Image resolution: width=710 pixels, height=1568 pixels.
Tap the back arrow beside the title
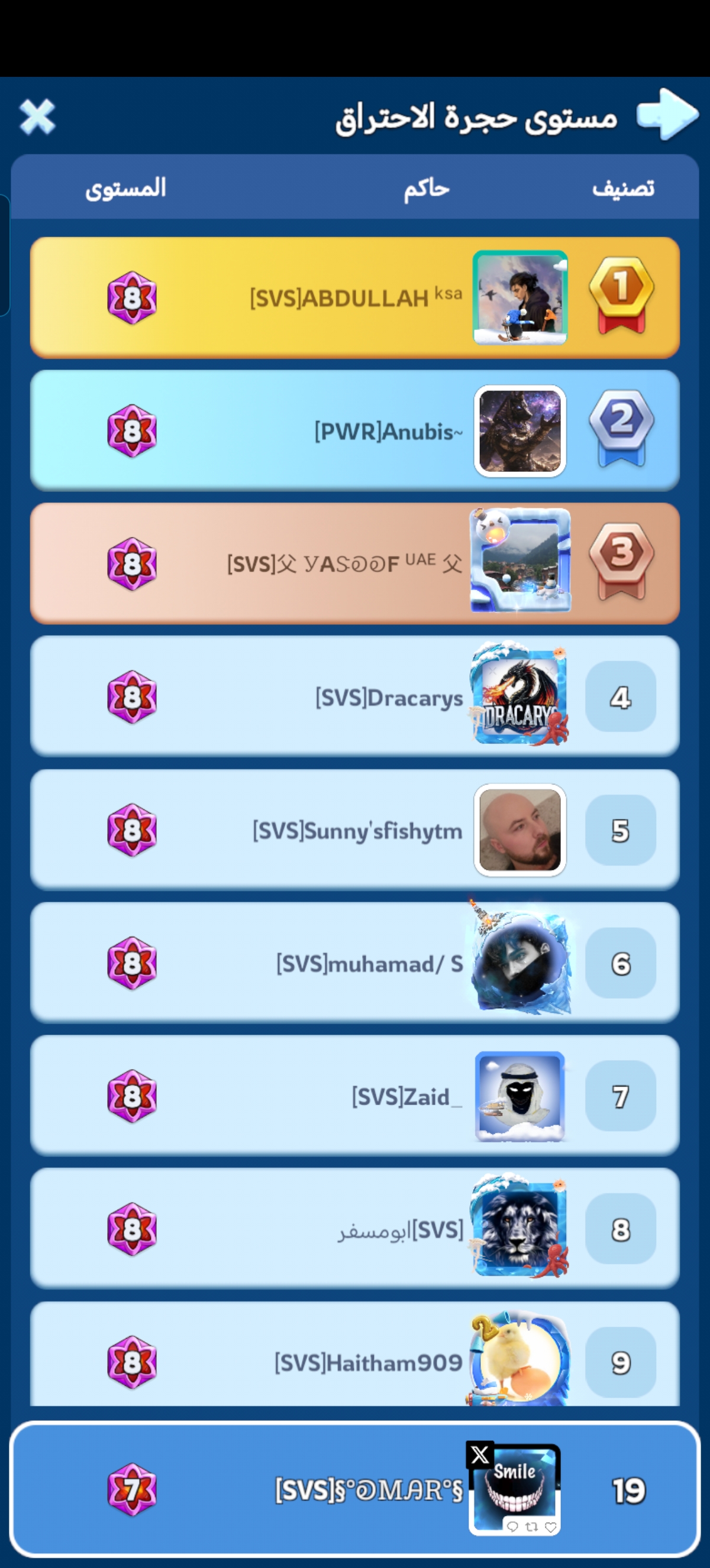coord(668,115)
